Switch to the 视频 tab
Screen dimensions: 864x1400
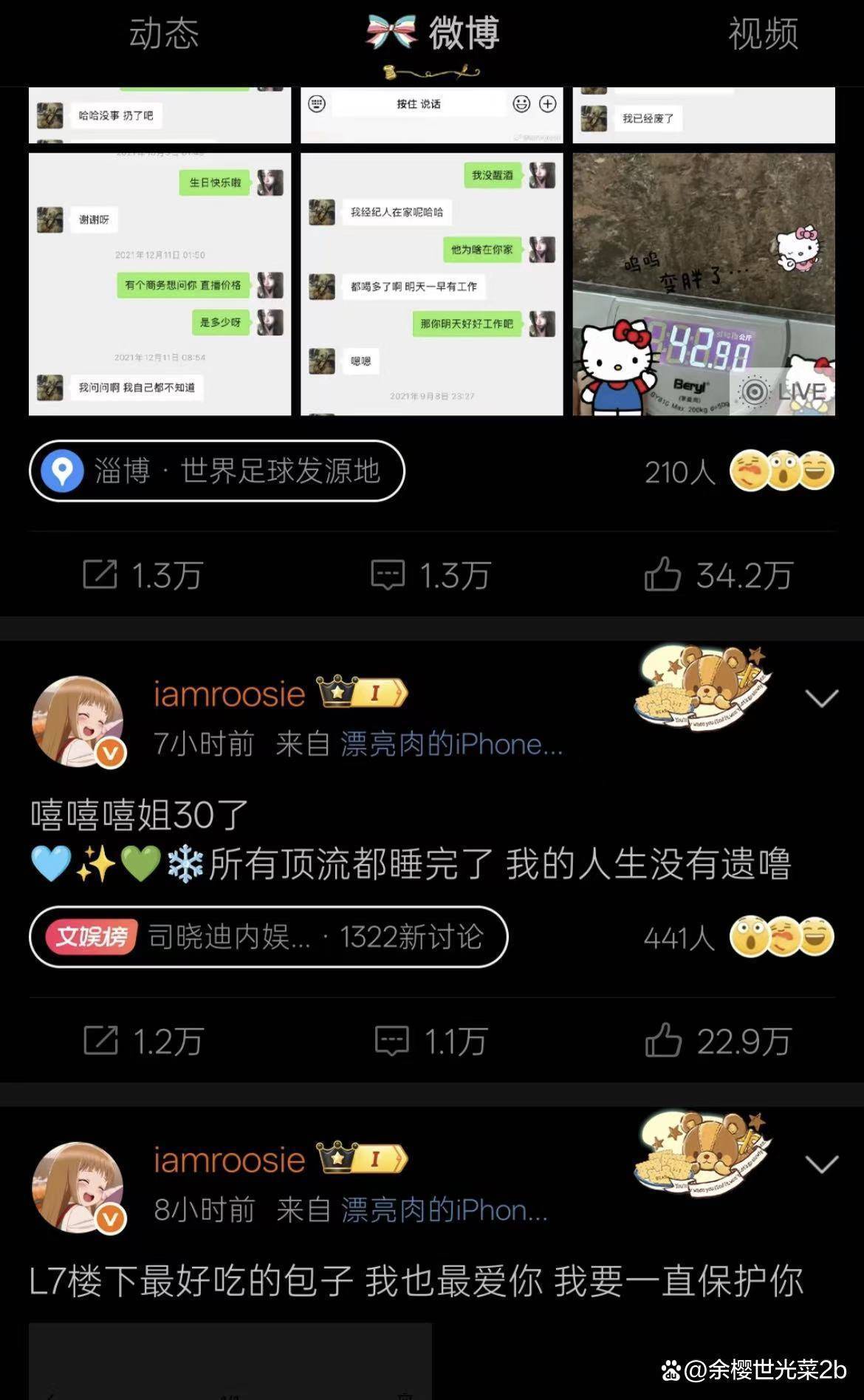(763, 34)
